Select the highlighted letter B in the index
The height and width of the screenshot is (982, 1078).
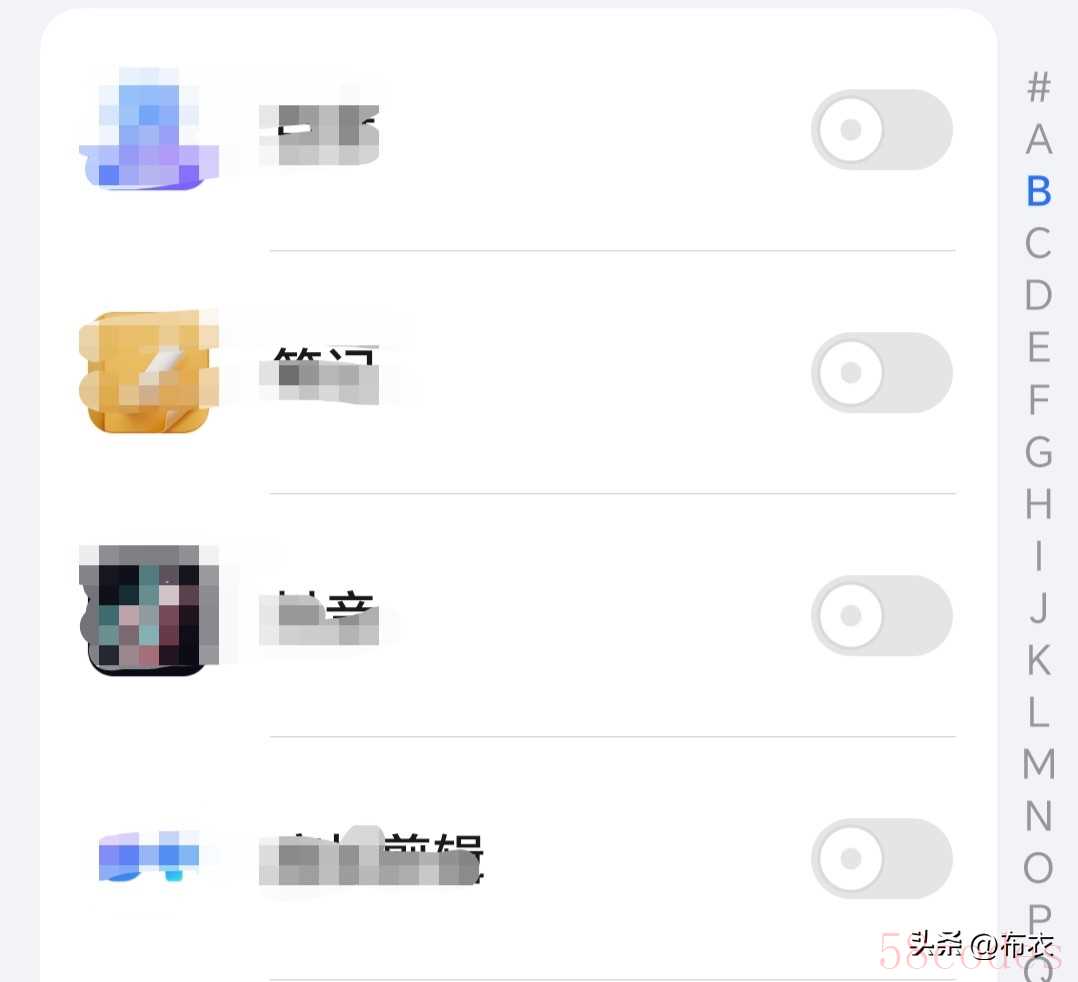[1039, 191]
